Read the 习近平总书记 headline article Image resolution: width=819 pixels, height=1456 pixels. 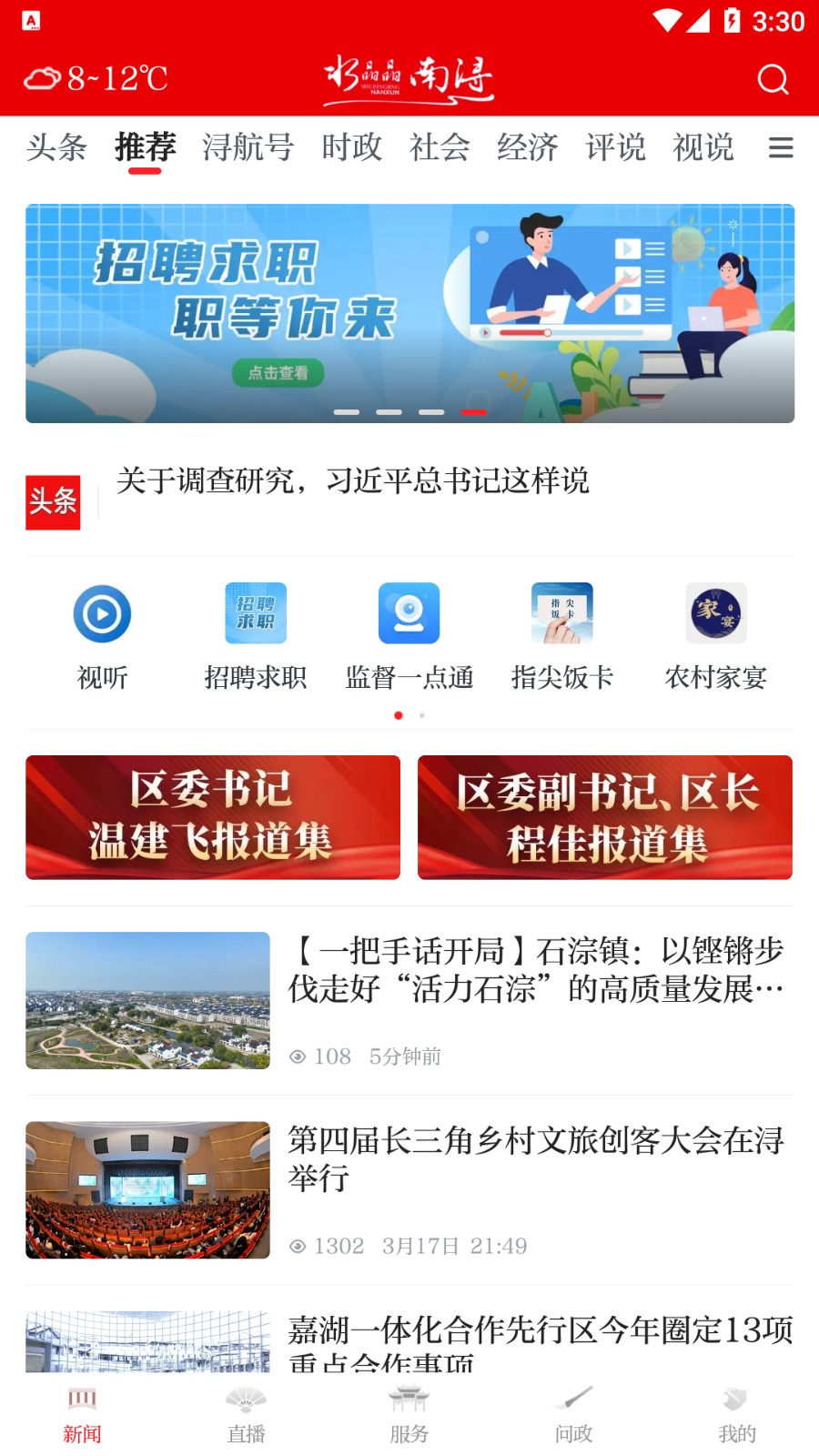pos(352,483)
